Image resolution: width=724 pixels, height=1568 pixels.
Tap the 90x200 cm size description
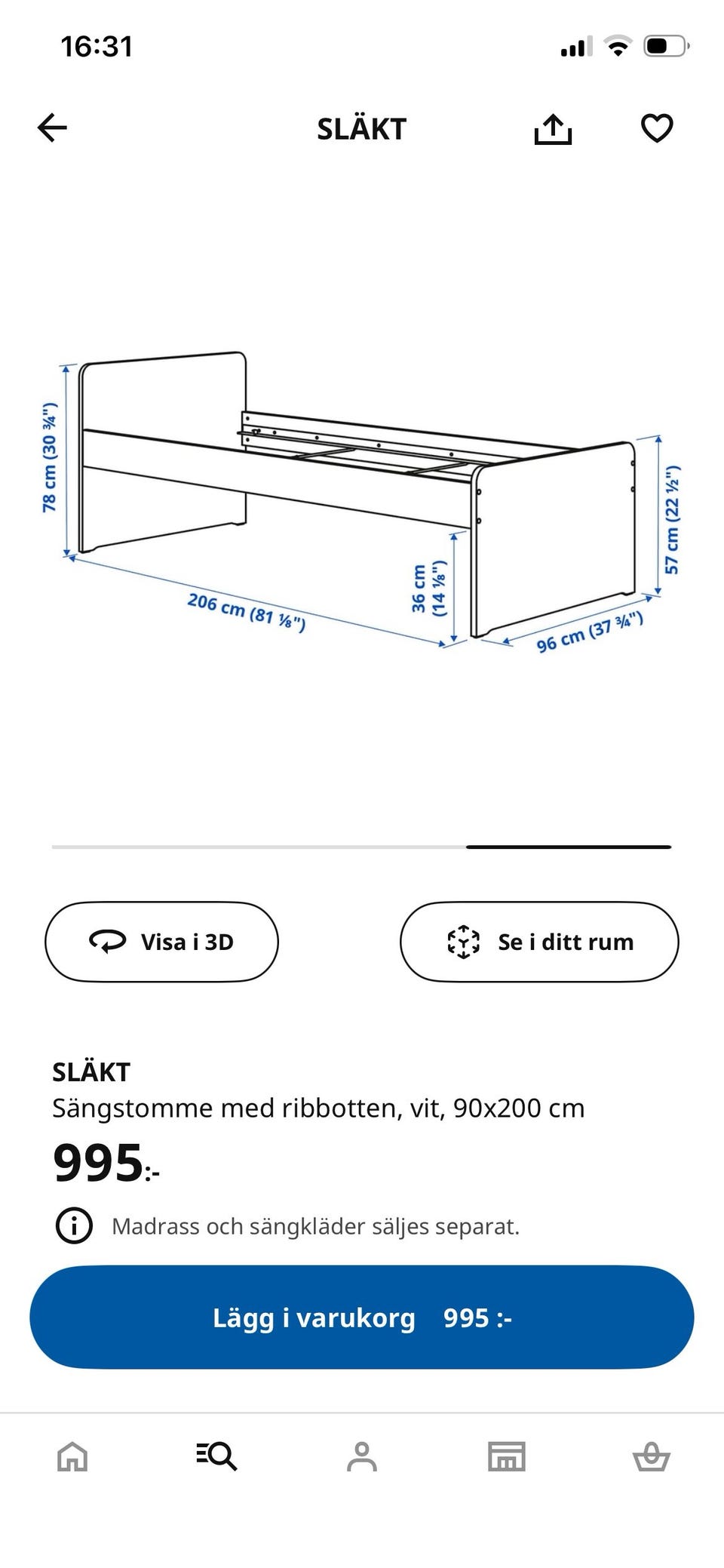coord(318,1108)
